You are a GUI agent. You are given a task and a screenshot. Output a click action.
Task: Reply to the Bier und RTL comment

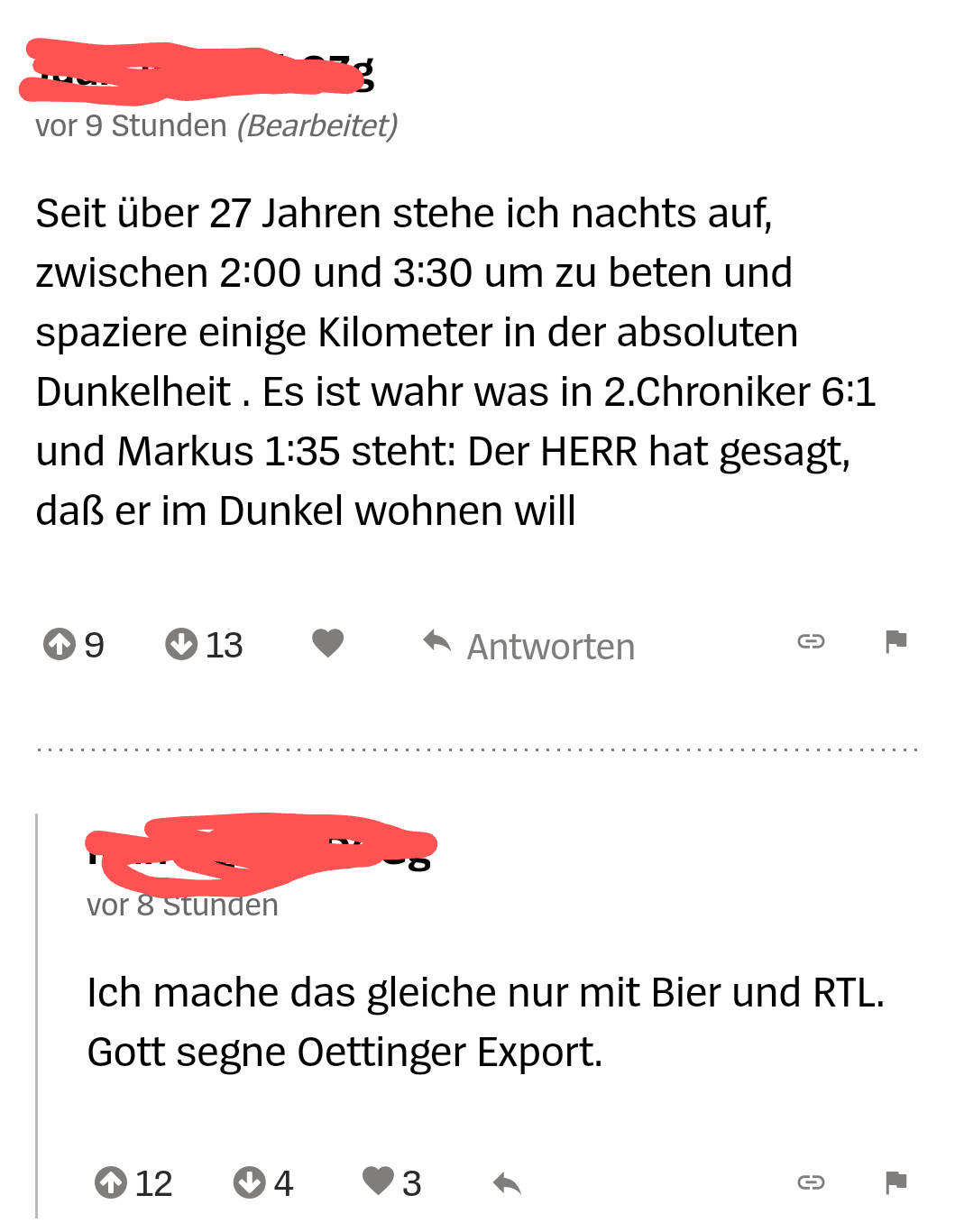pos(507,1183)
